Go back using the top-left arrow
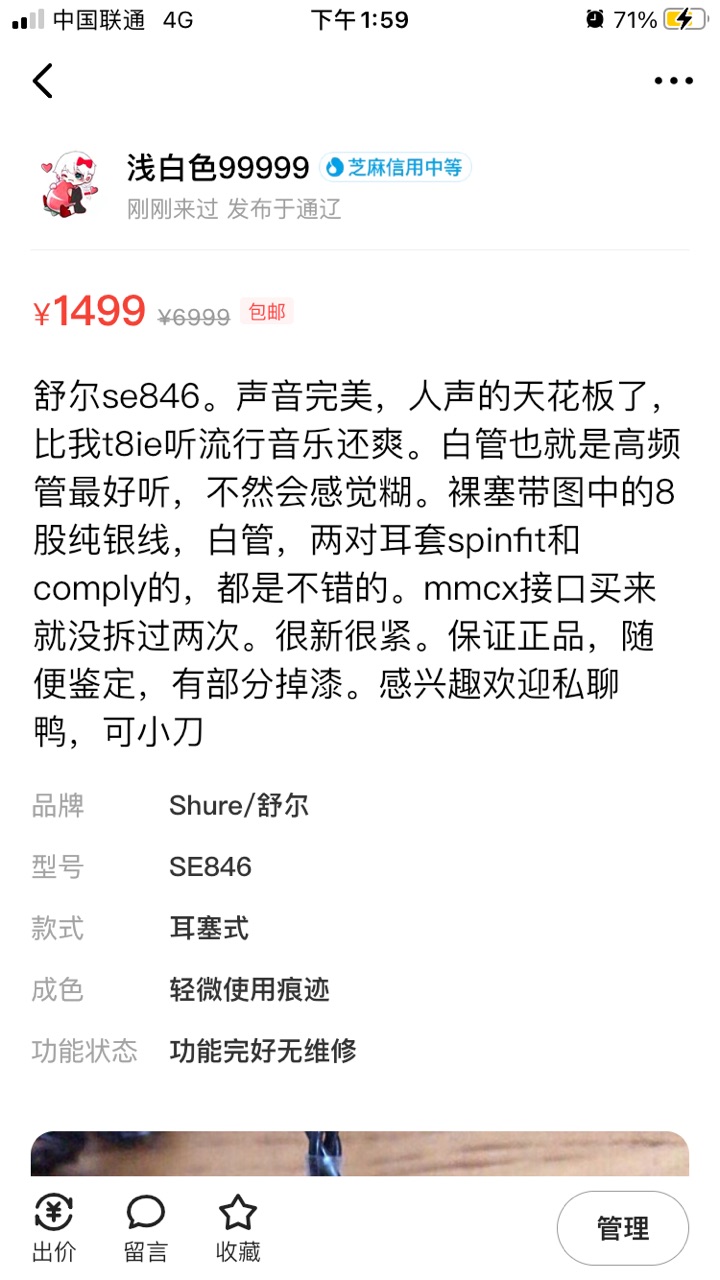The height and width of the screenshot is (1280, 720). coord(43,81)
